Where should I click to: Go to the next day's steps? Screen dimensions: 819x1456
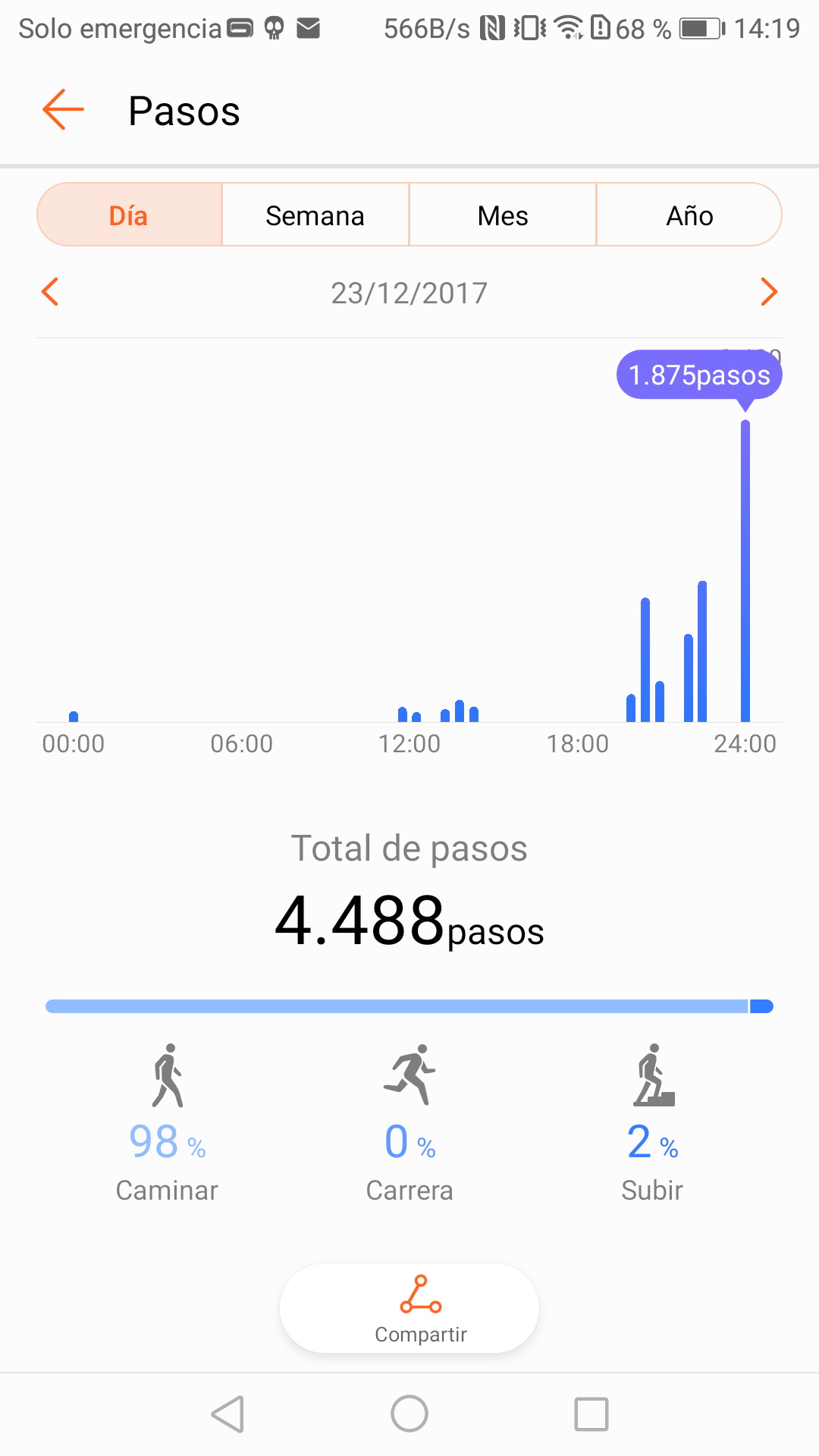coord(769,292)
